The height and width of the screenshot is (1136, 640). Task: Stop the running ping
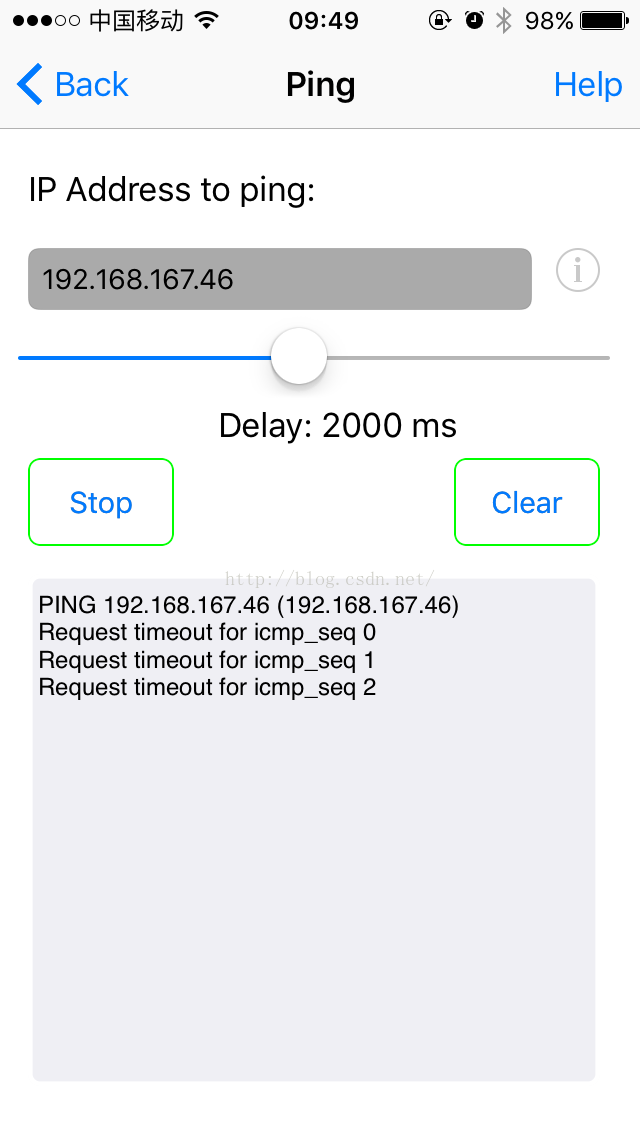pos(101,502)
